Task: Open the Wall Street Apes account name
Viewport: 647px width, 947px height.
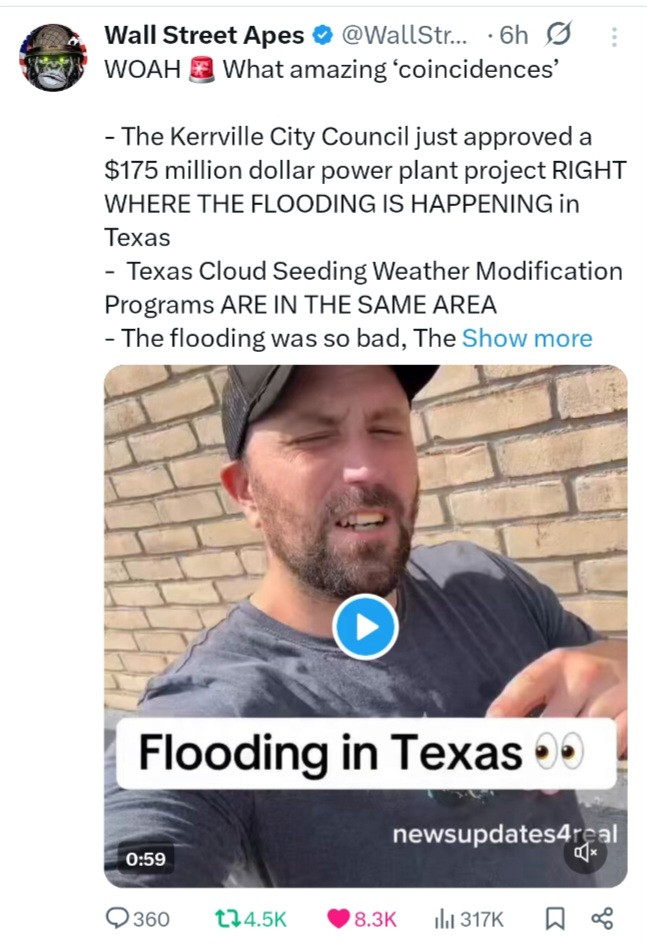Action: [x=204, y=36]
